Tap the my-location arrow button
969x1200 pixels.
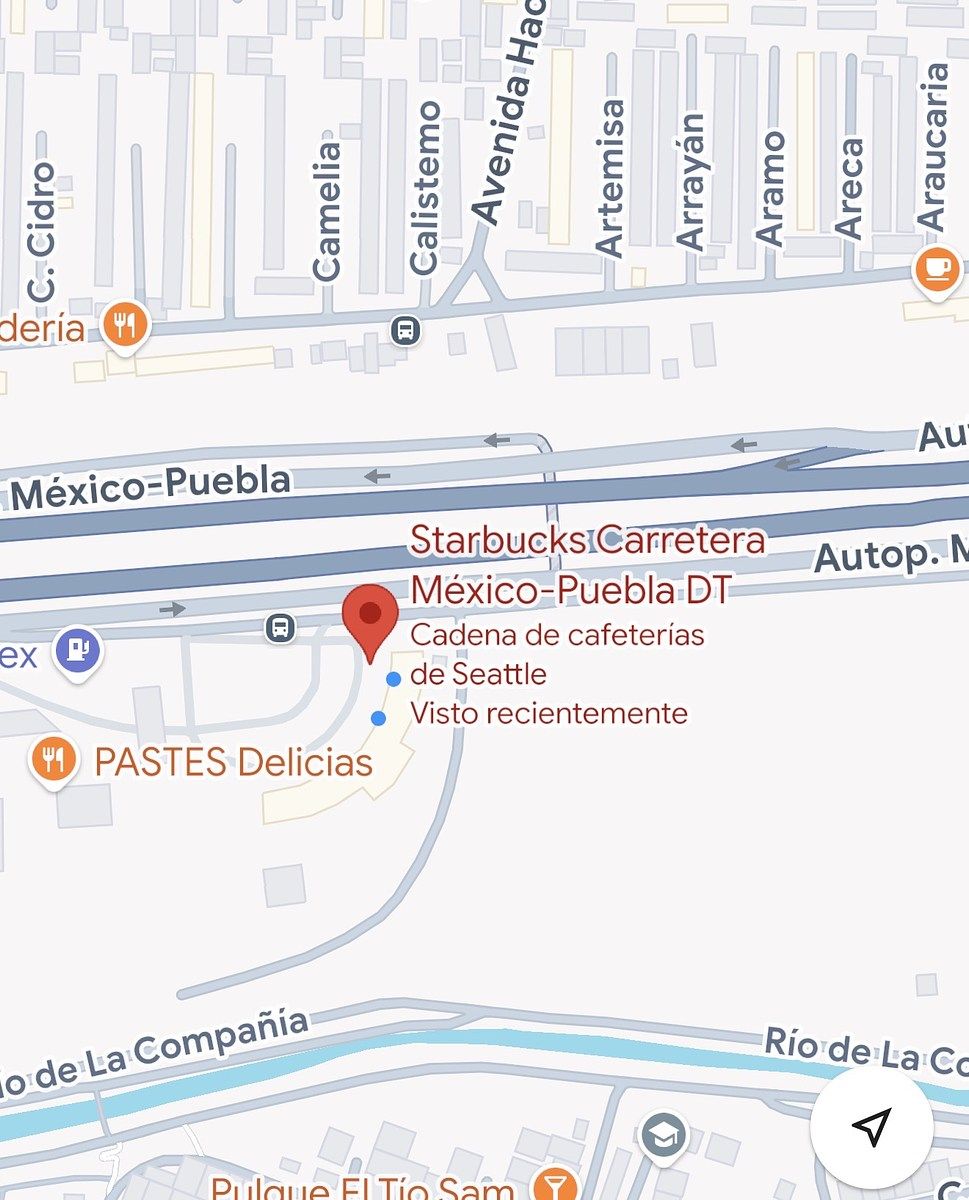pos(871,1126)
